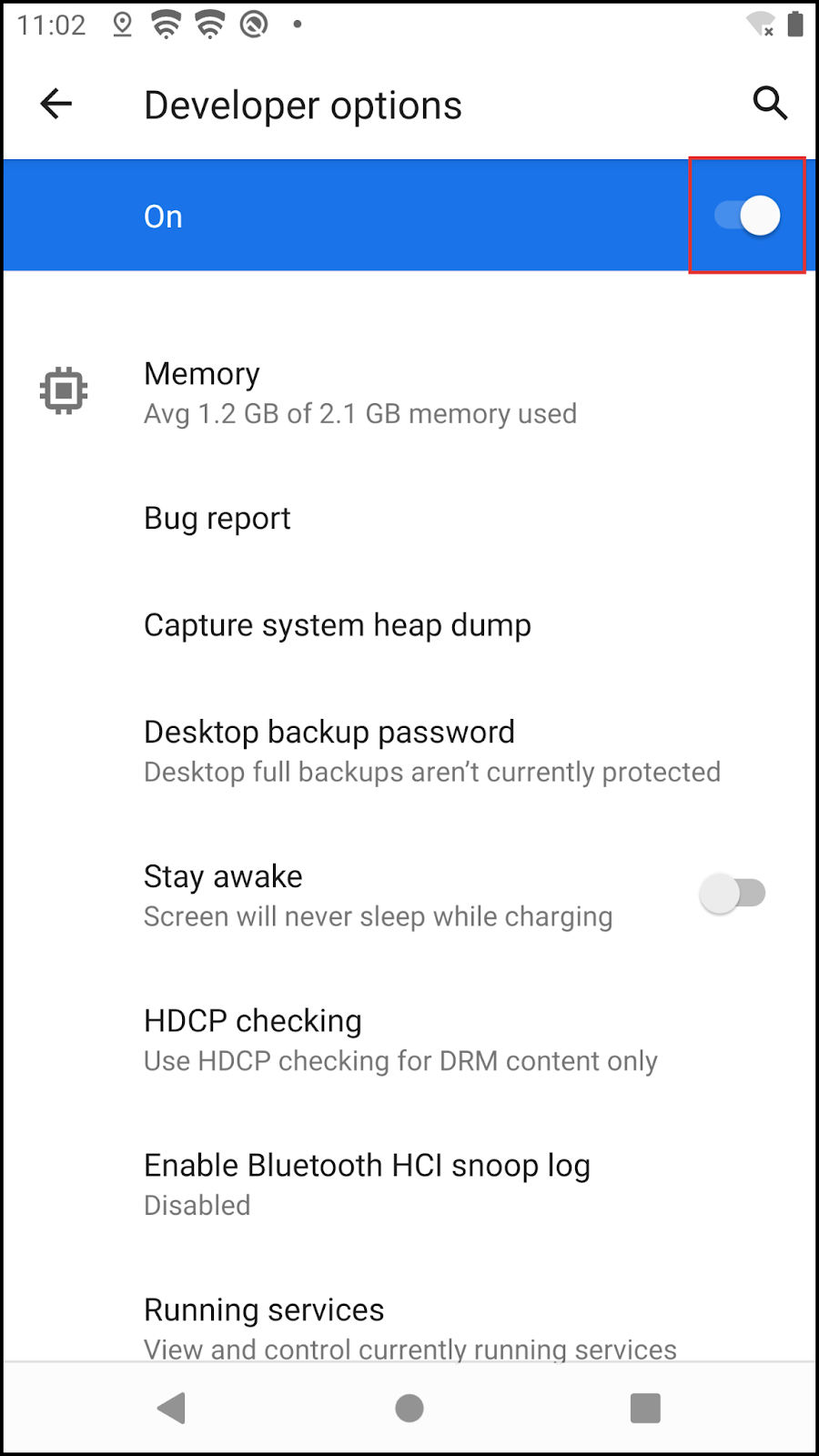Viewport: 819px width, 1456px height.
Task: Open recent apps with square button
Action: pyautogui.click(x=645, y=1408)
